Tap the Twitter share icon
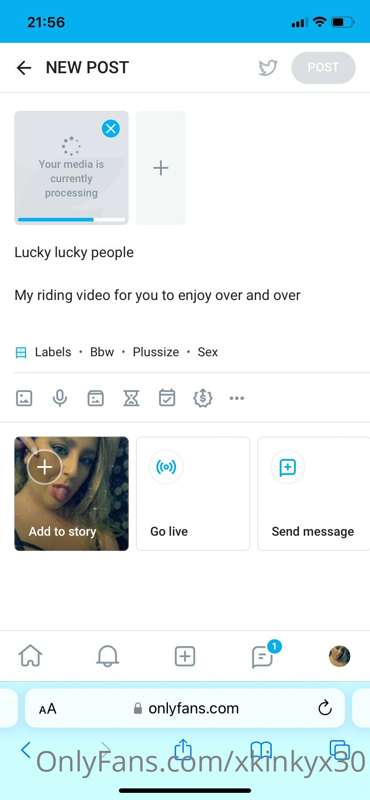The image size is (370, 800). 267,68
